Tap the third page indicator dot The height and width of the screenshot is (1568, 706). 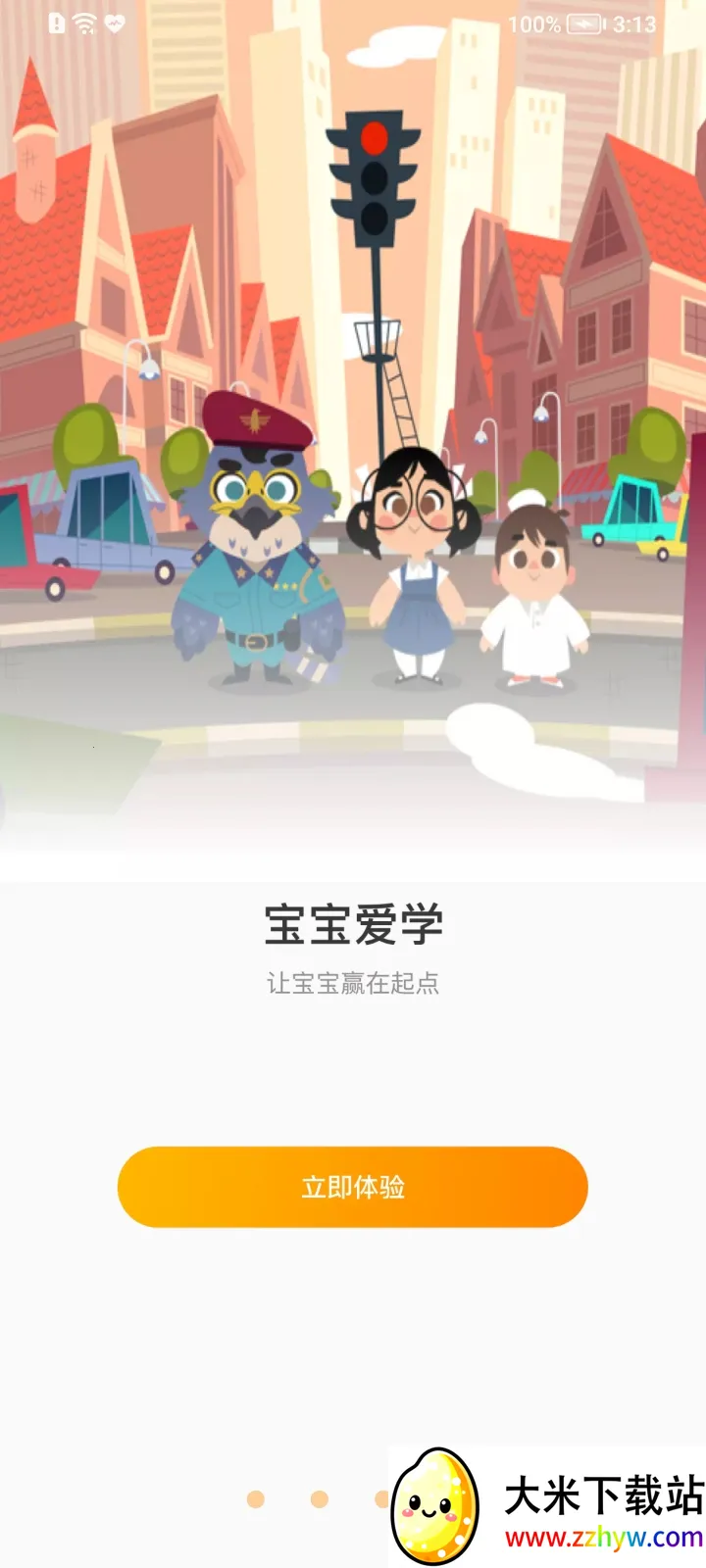(380, 1497)
